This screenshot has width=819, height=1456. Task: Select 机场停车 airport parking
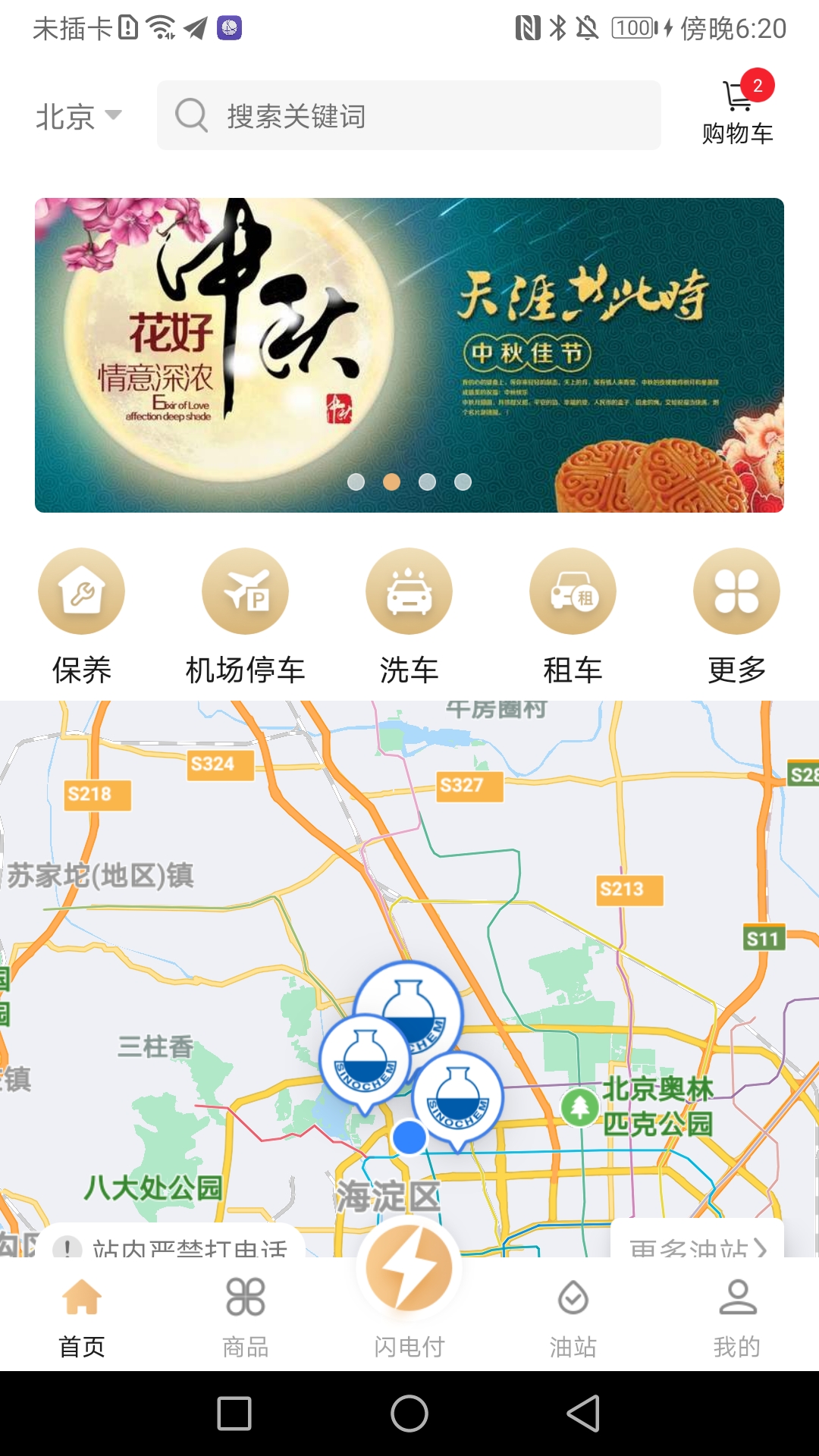click(x=245, y=616)
